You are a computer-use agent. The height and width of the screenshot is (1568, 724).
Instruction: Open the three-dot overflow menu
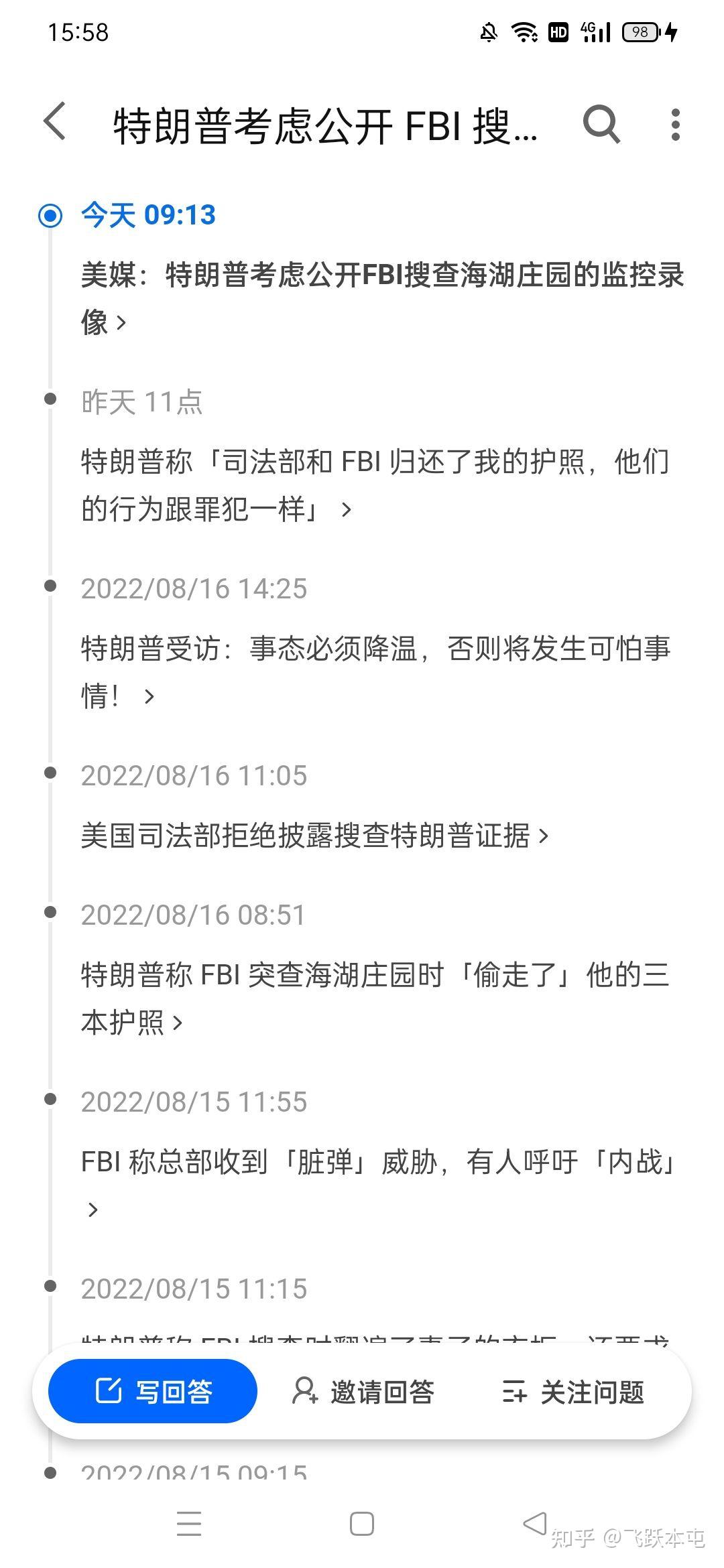click(675, 125)
